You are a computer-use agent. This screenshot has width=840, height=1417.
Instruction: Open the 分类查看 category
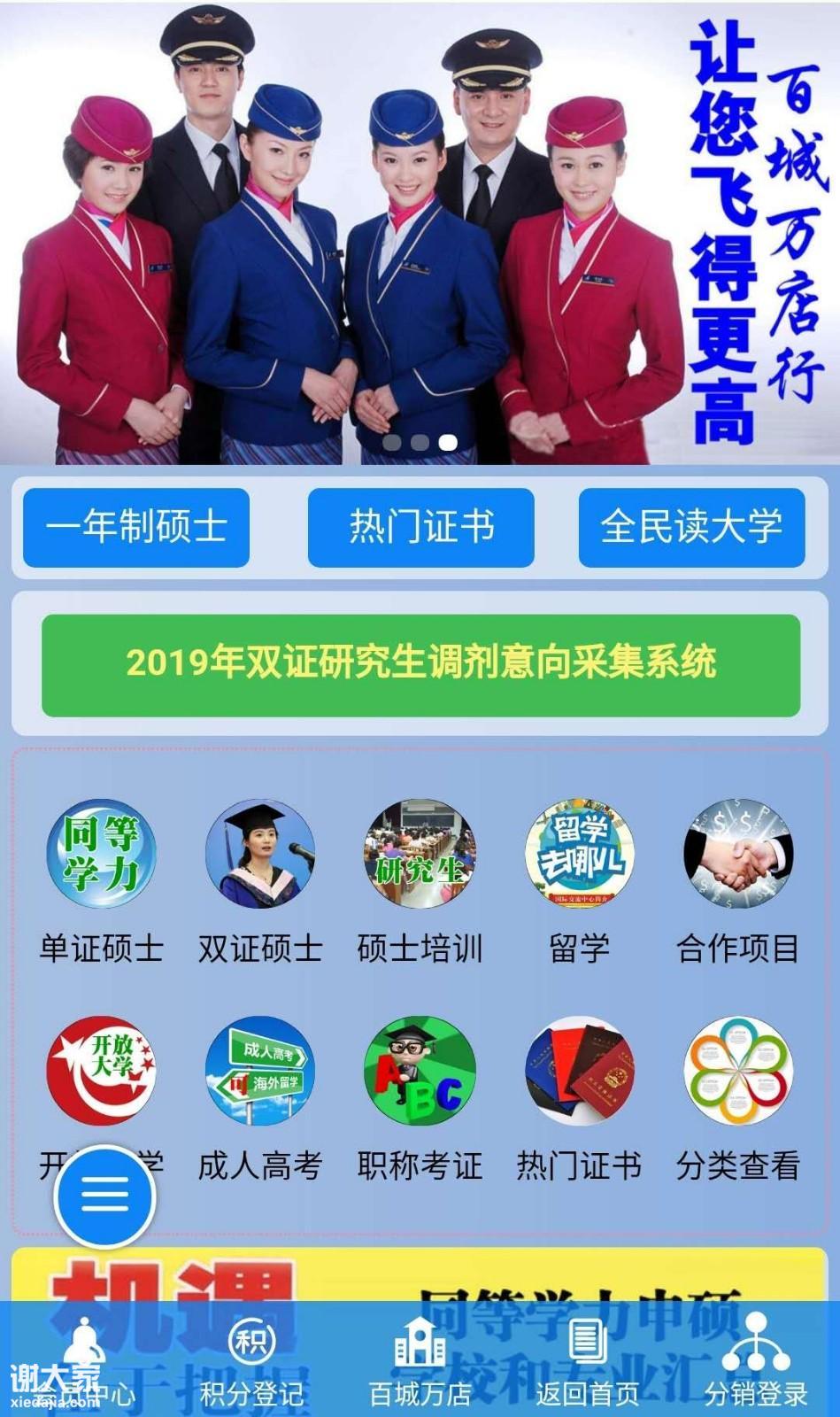pos(738,1100)
